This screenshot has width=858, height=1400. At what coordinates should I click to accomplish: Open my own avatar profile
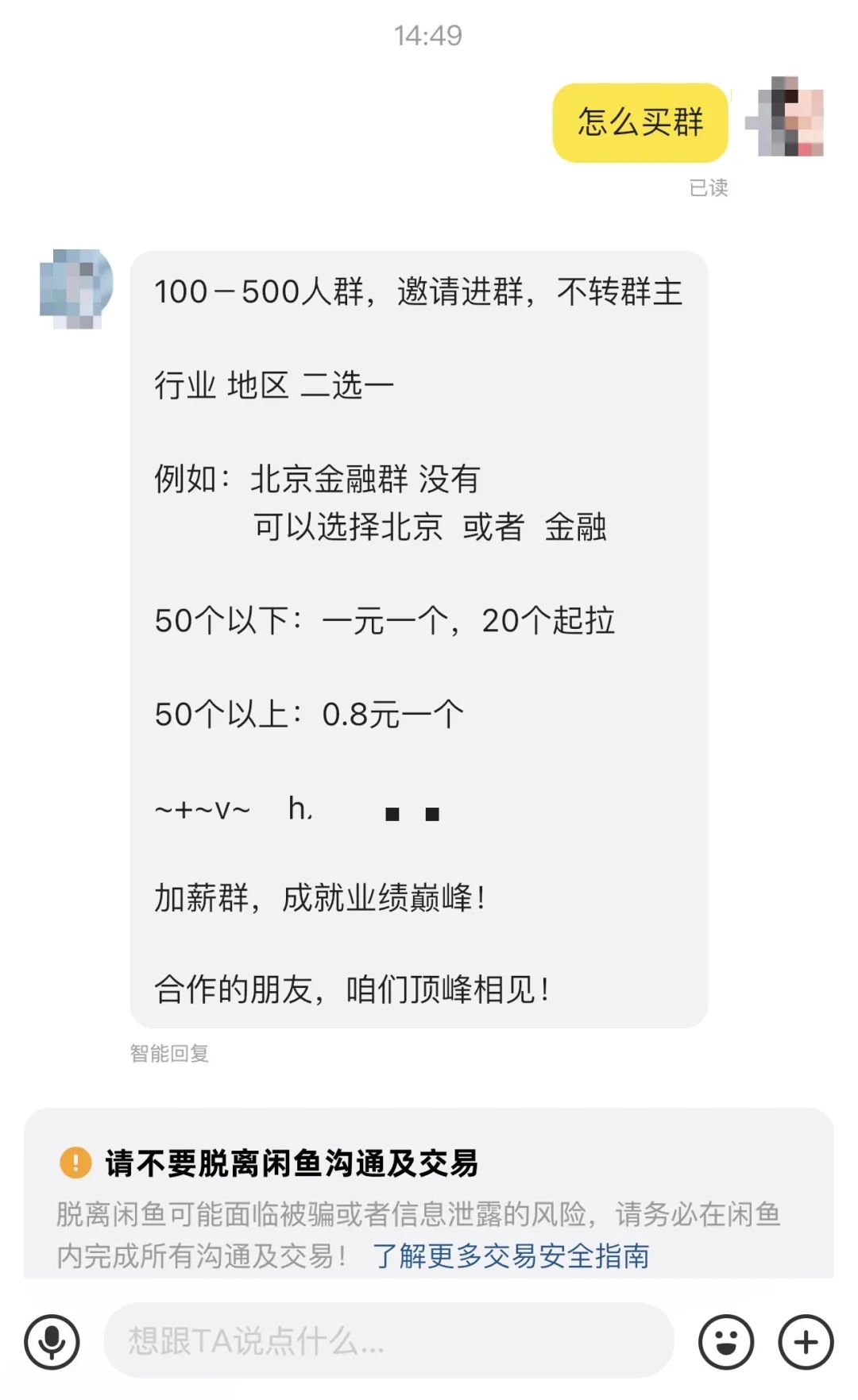click(785, 117)
